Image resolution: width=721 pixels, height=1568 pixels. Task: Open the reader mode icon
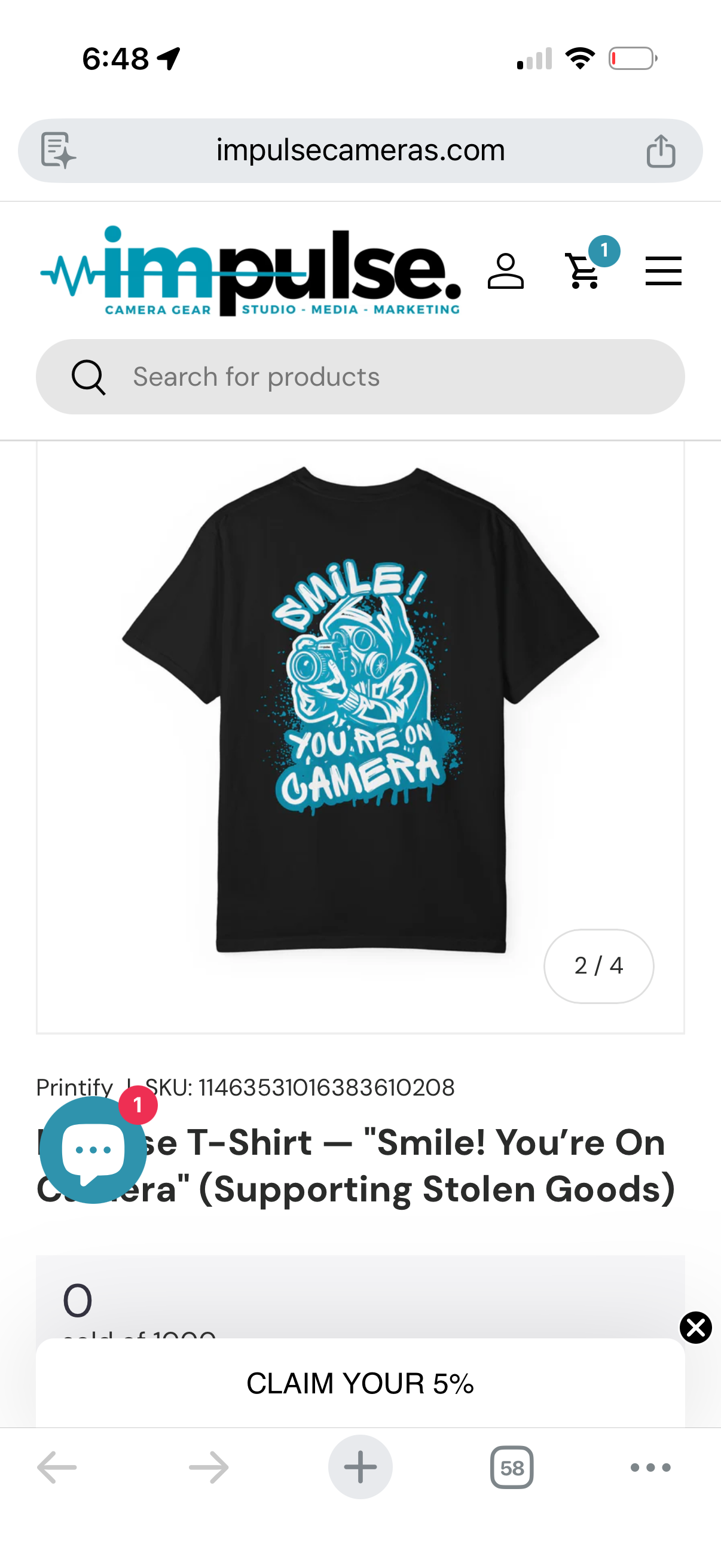(58, 150)
